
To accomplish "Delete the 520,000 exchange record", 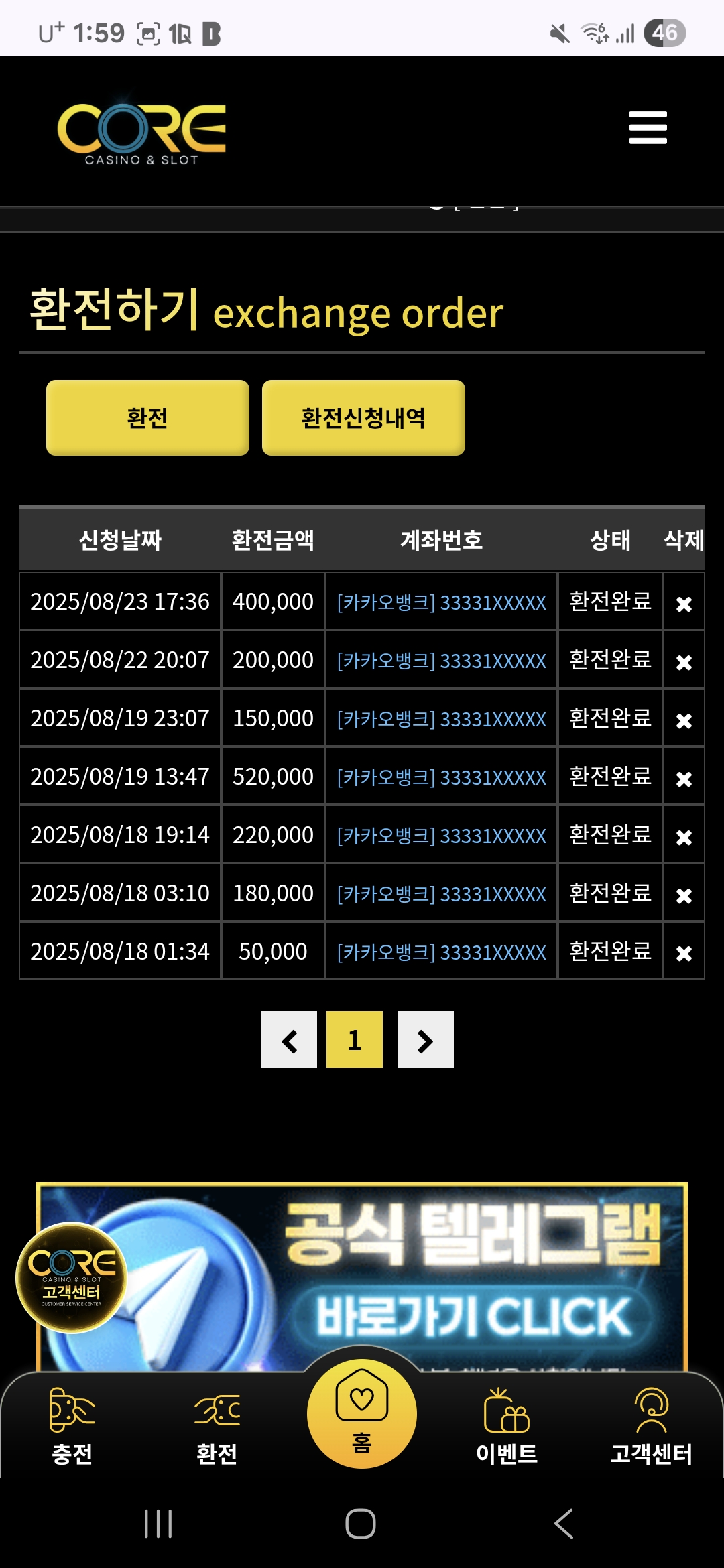I will pyautogui.click(x=684, y=779).
